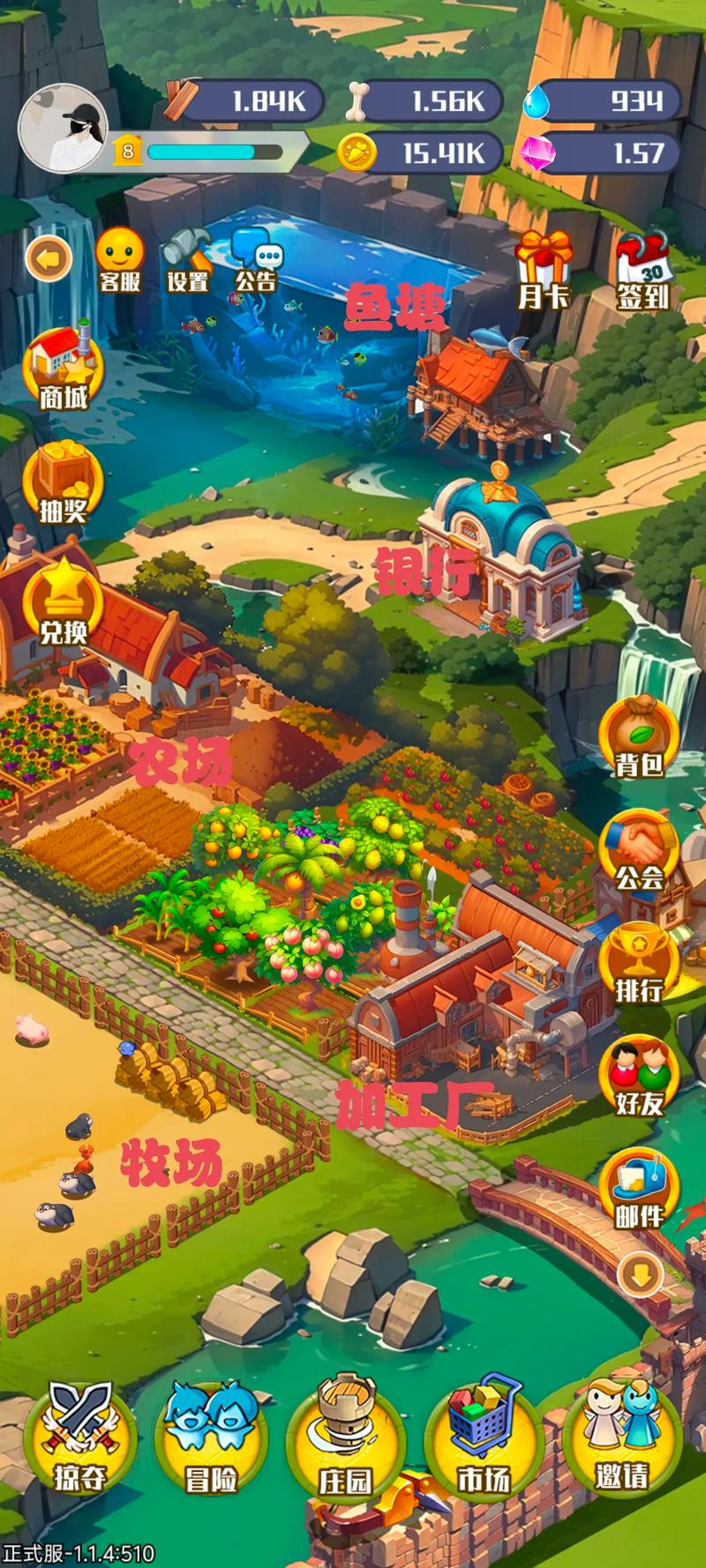Tap the player avatar profile picture

pos(64,130)
